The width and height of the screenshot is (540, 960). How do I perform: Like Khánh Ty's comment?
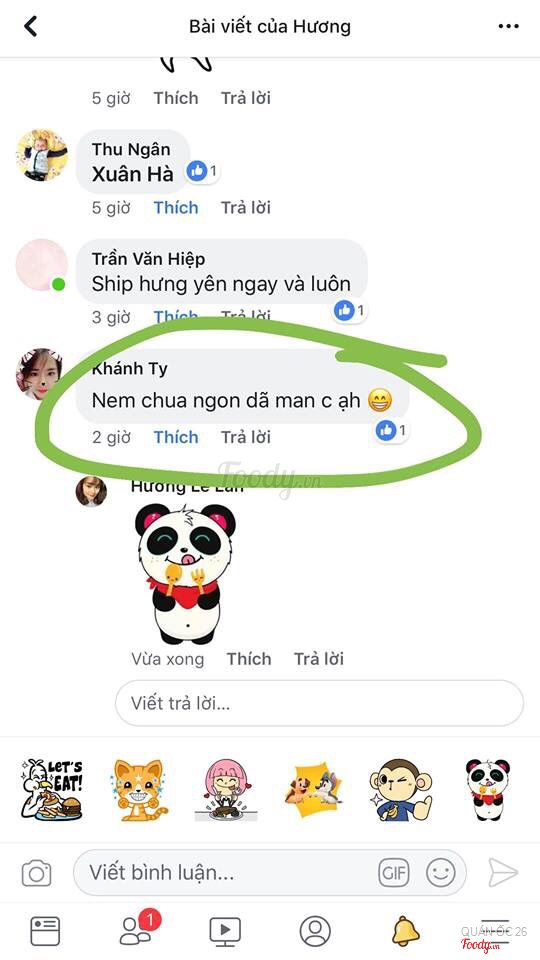coord(176,437)
